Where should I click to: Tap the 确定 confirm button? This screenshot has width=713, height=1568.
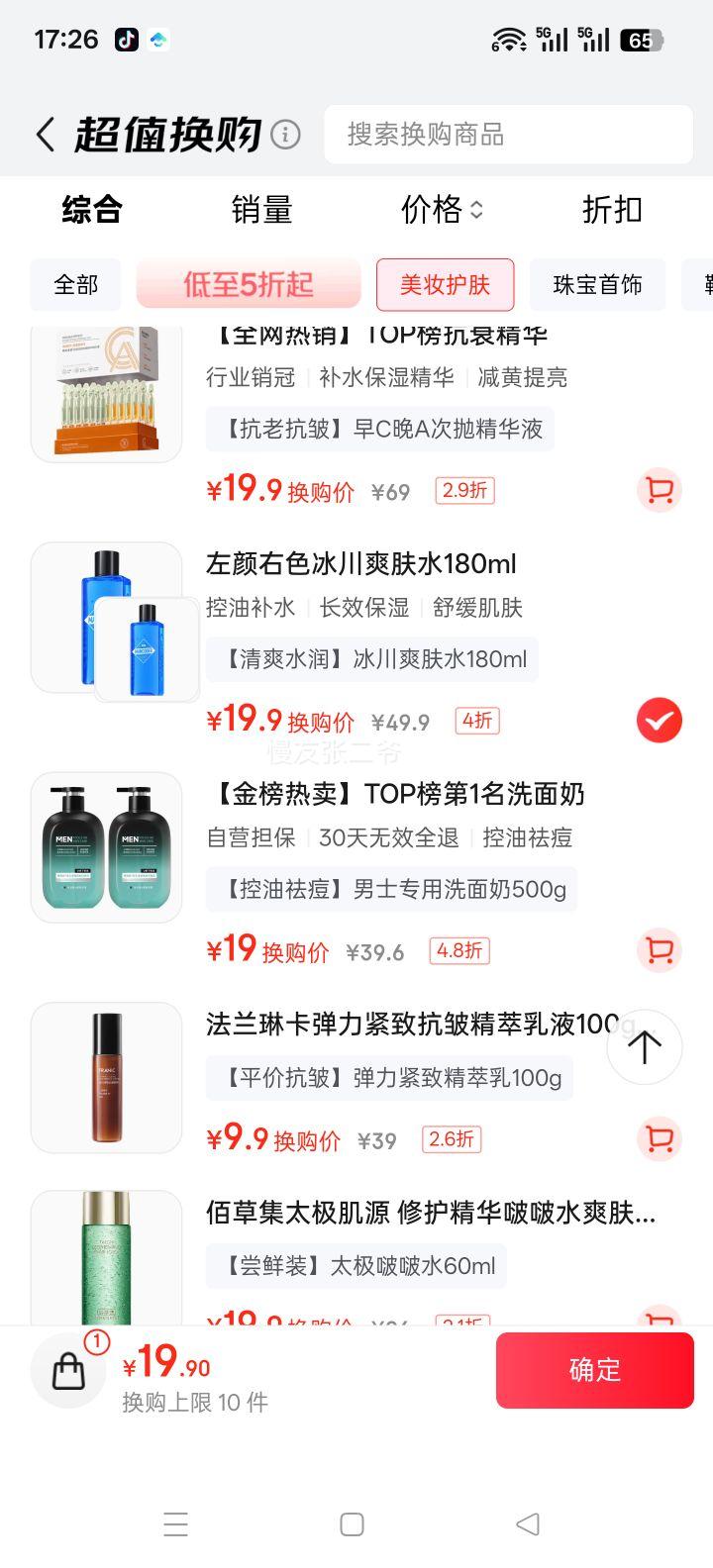[x=594, y=1370]
